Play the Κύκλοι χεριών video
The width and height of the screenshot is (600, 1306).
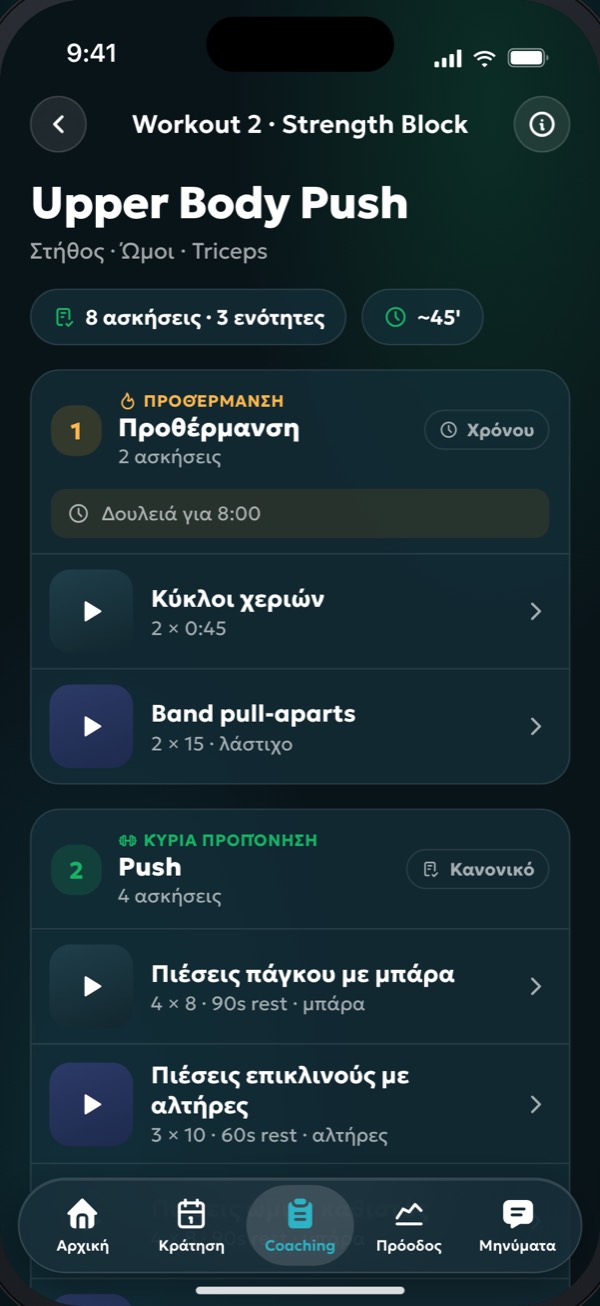(91, 611)
